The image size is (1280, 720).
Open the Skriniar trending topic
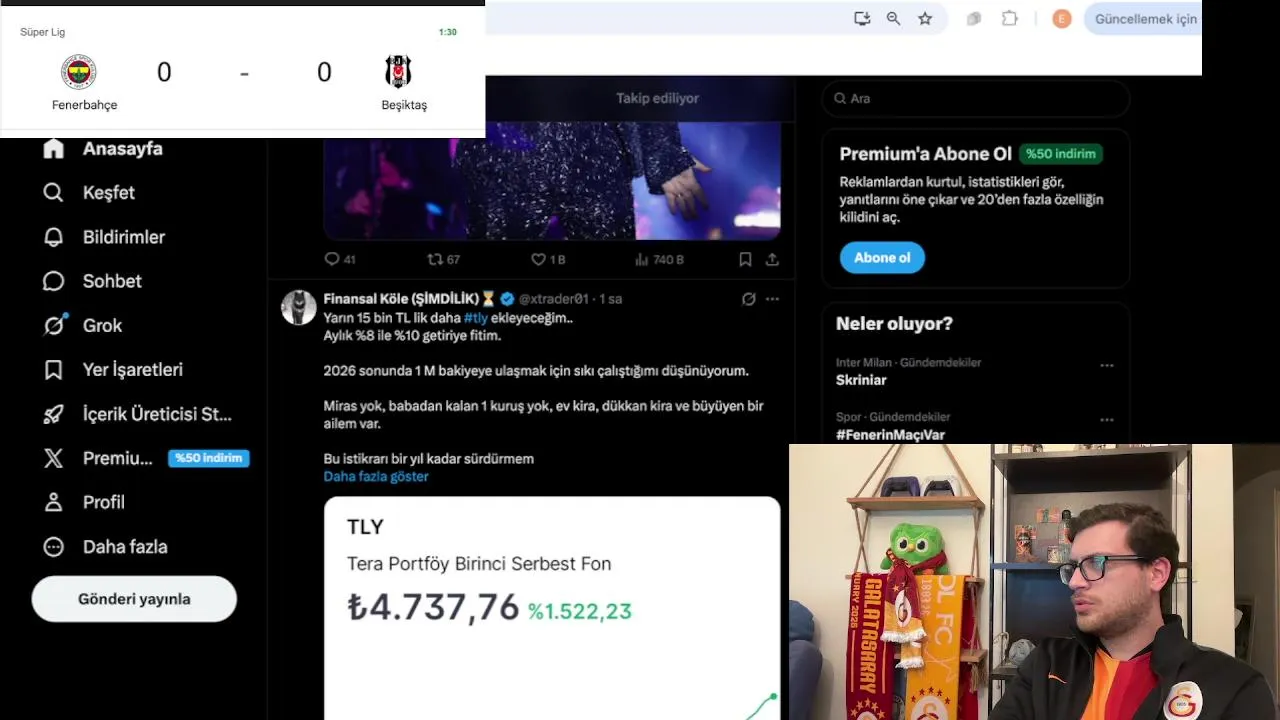(x=861, y=380)
